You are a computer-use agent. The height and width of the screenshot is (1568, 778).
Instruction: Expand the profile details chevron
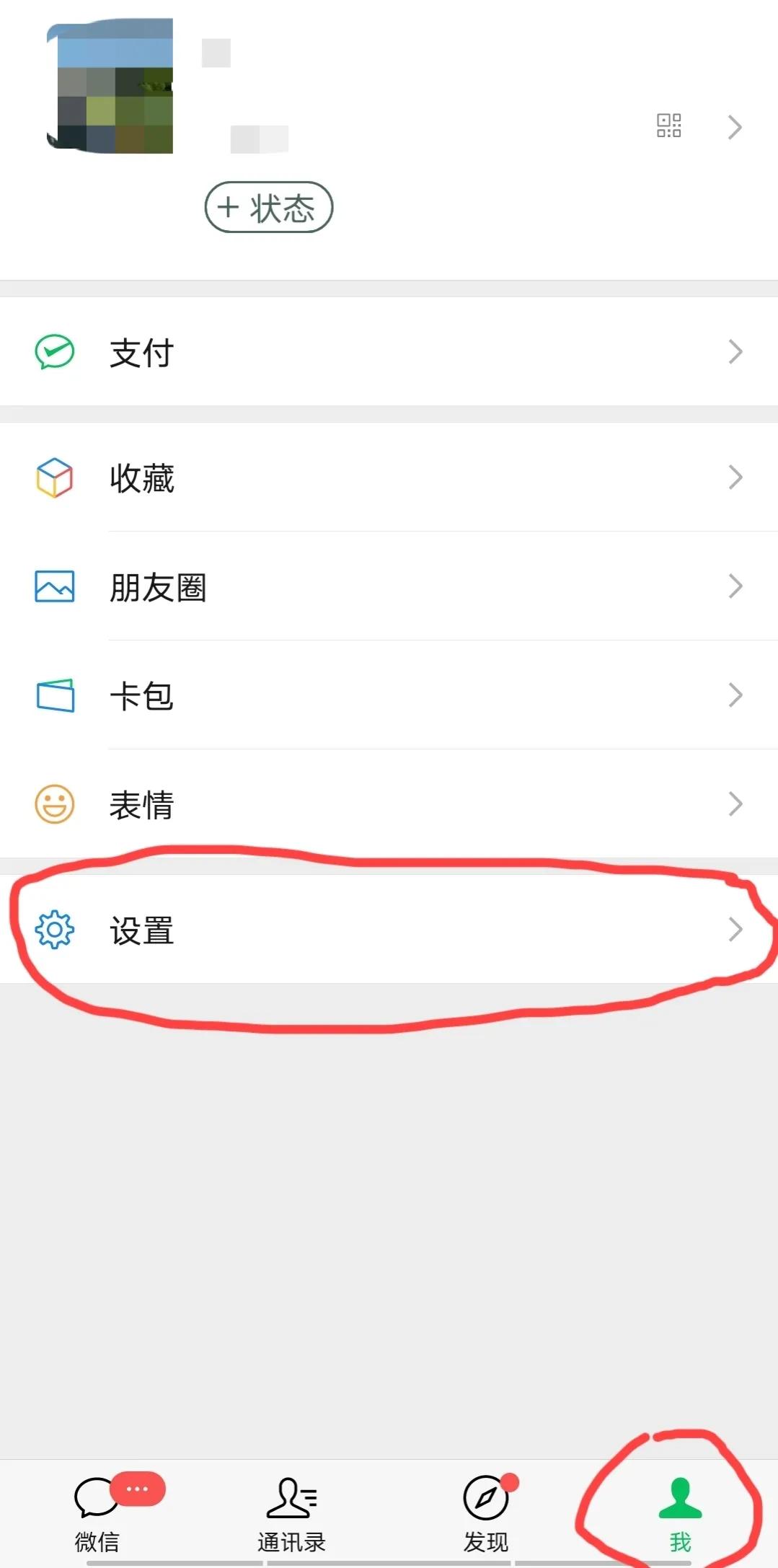[735, 126]
